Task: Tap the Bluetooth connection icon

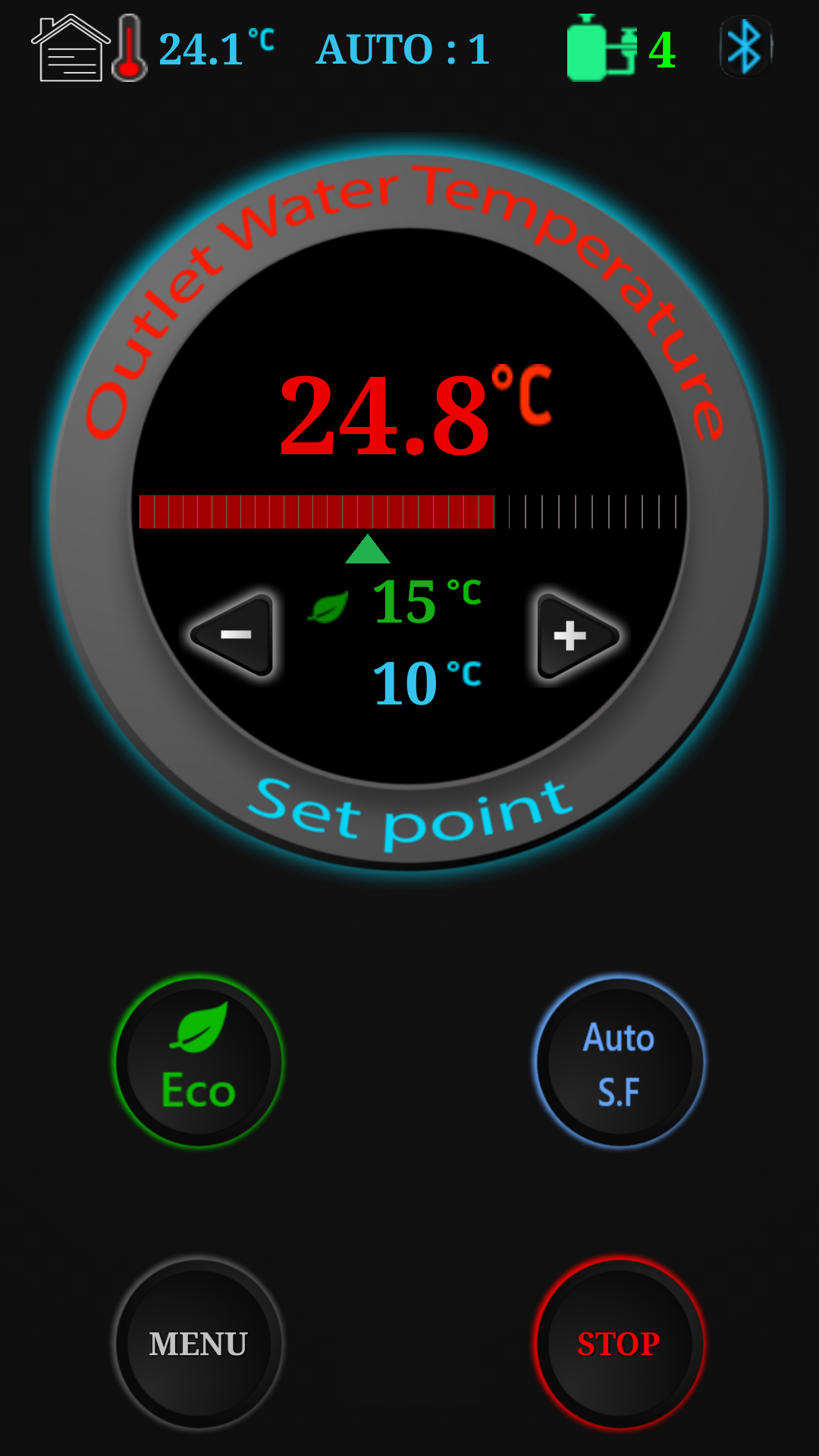Action: [x=745, y=47]
